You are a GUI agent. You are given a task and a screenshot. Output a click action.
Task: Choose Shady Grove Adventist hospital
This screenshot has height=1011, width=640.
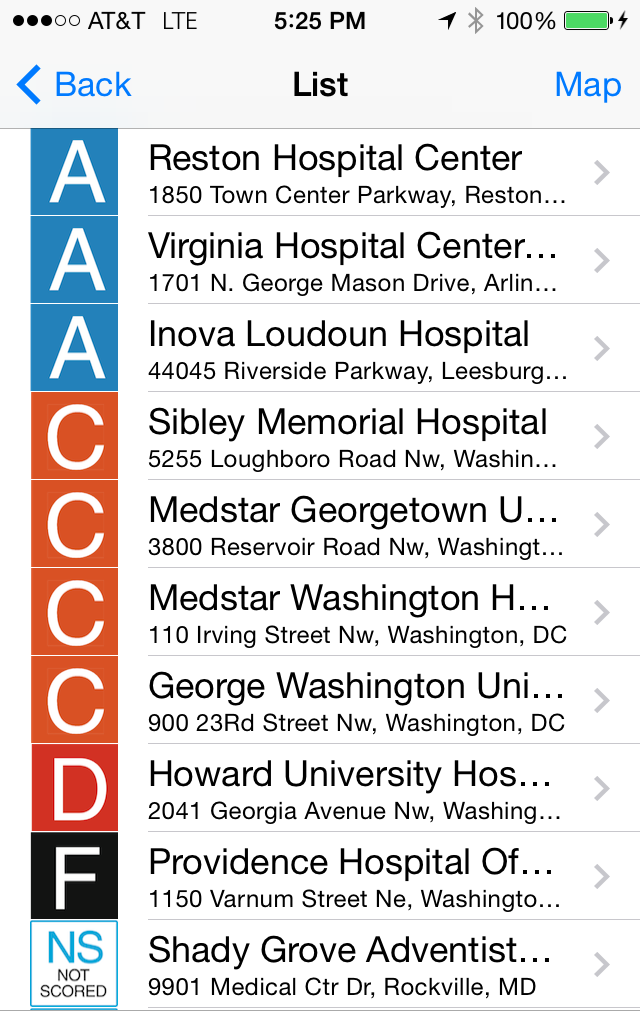coord(356,965)
